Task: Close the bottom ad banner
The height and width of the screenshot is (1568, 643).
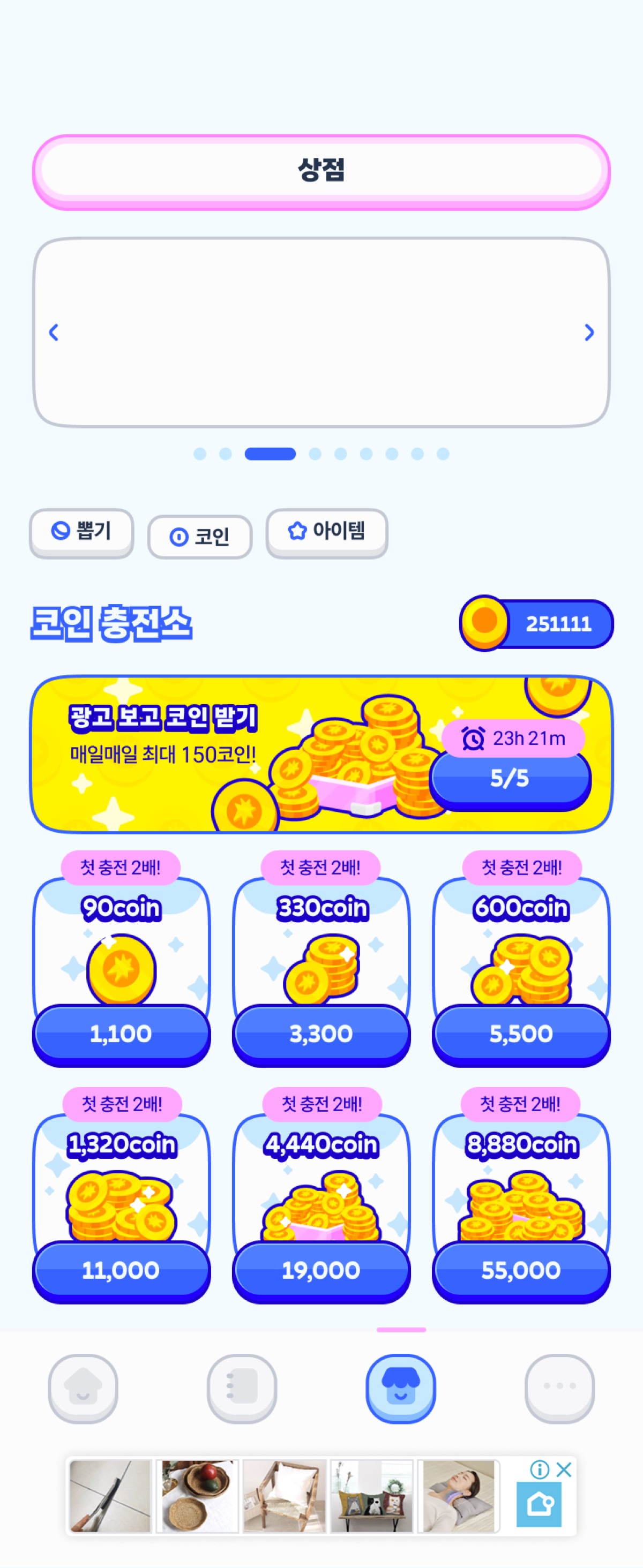Action: pyautogui.click(x=564, y=1469)
